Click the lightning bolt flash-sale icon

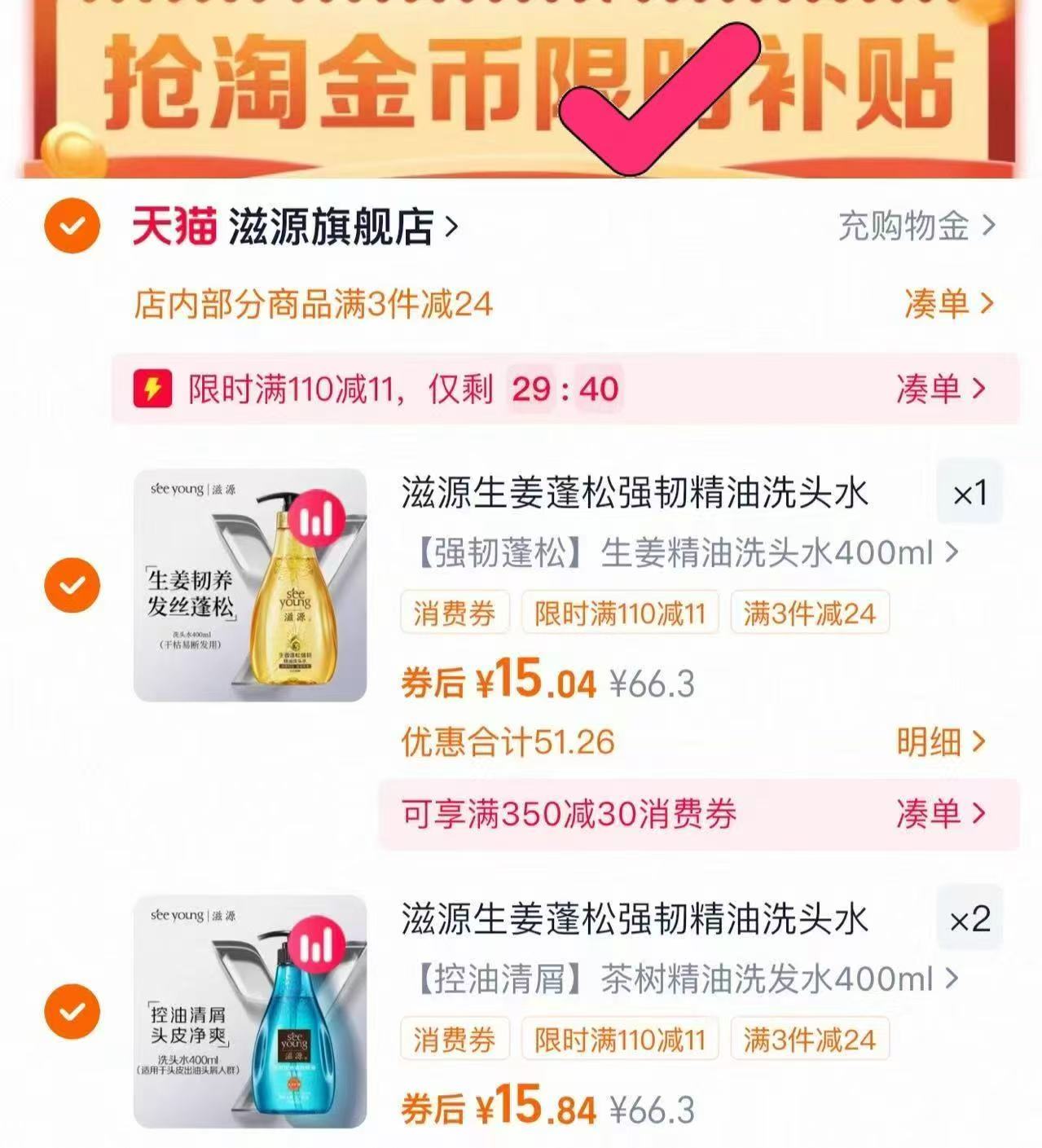(154, 390)
